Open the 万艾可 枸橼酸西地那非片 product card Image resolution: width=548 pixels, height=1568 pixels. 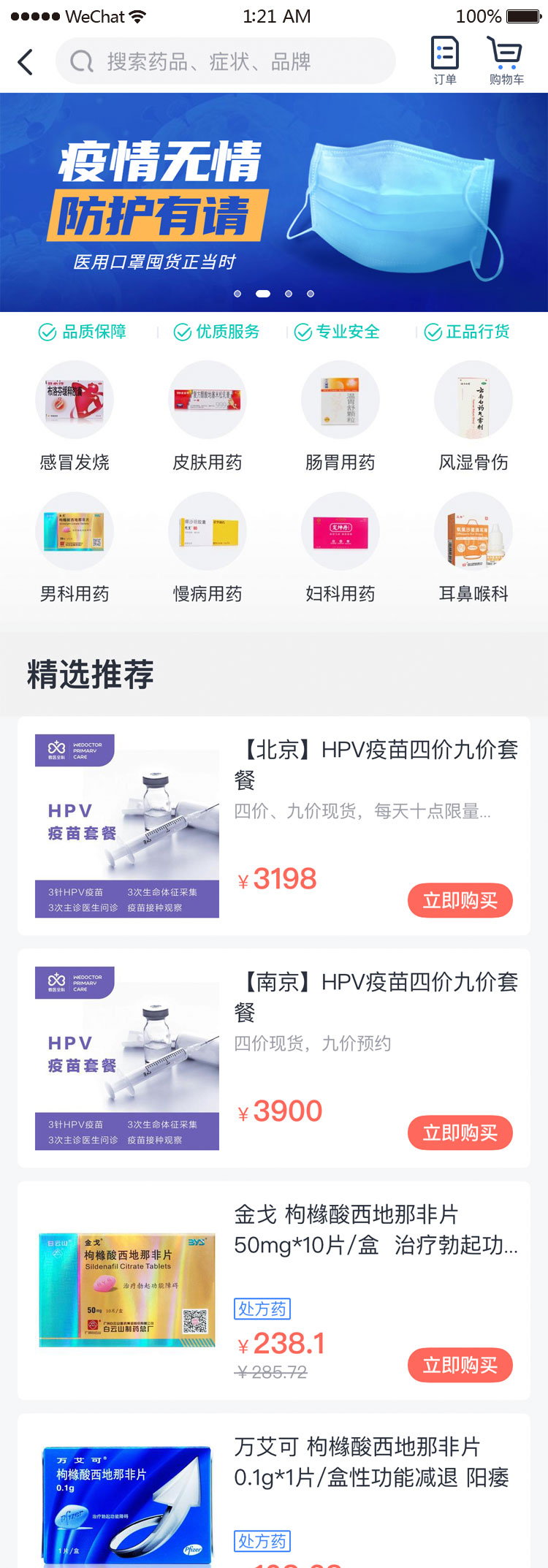(357, 1461)
